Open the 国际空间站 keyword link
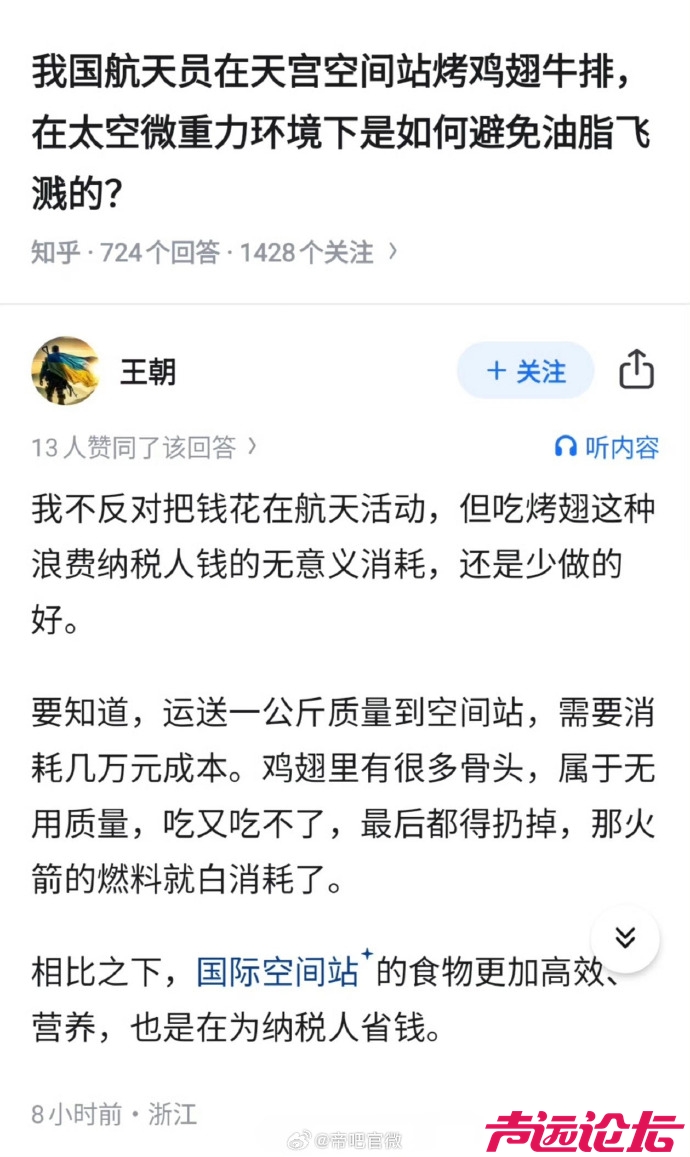 point(278,971)
